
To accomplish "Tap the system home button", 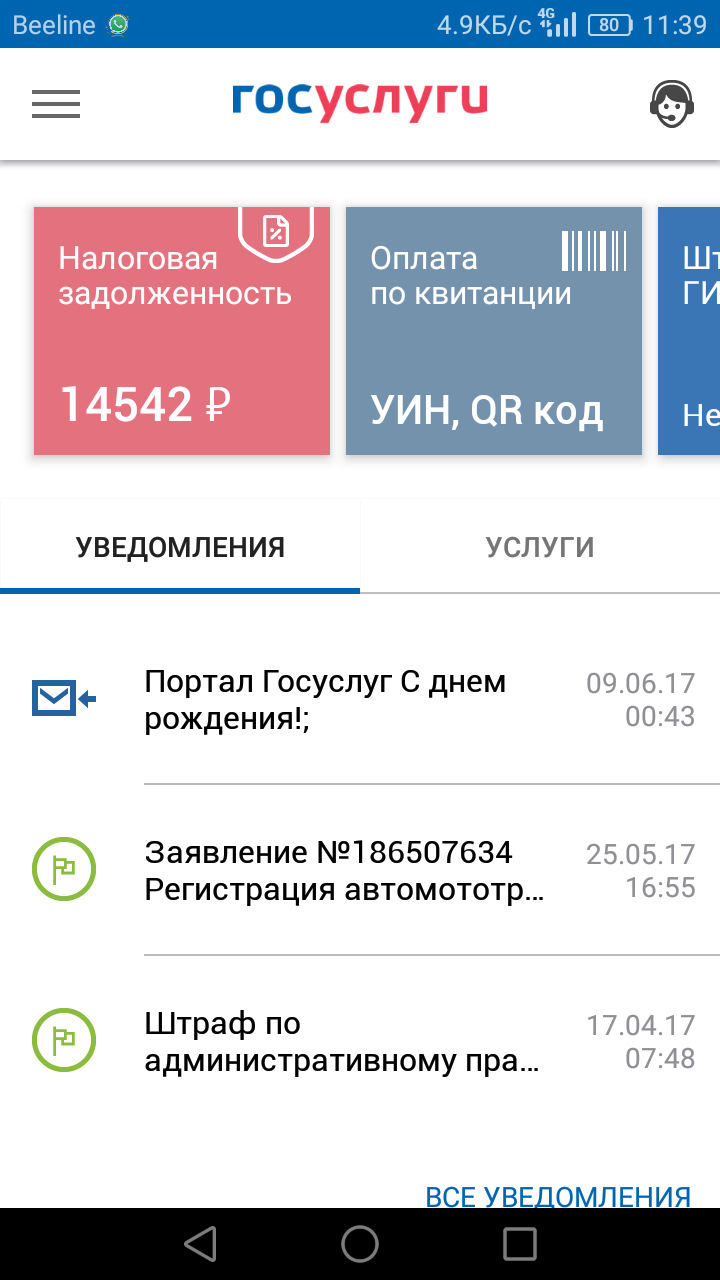I will click(x=360, y=1244).
